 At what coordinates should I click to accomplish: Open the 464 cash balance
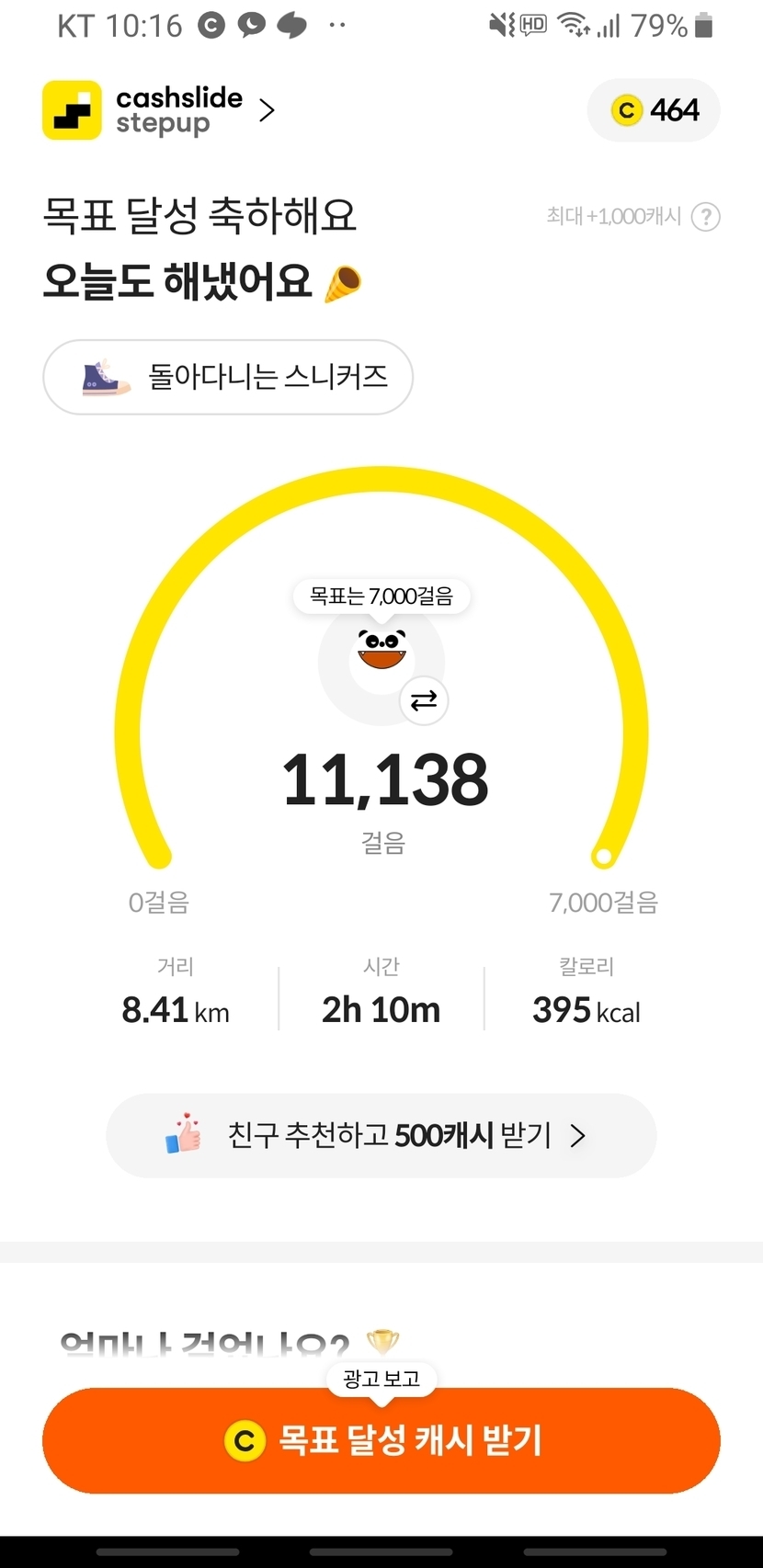pyautogui.click(x=654, y=110)
